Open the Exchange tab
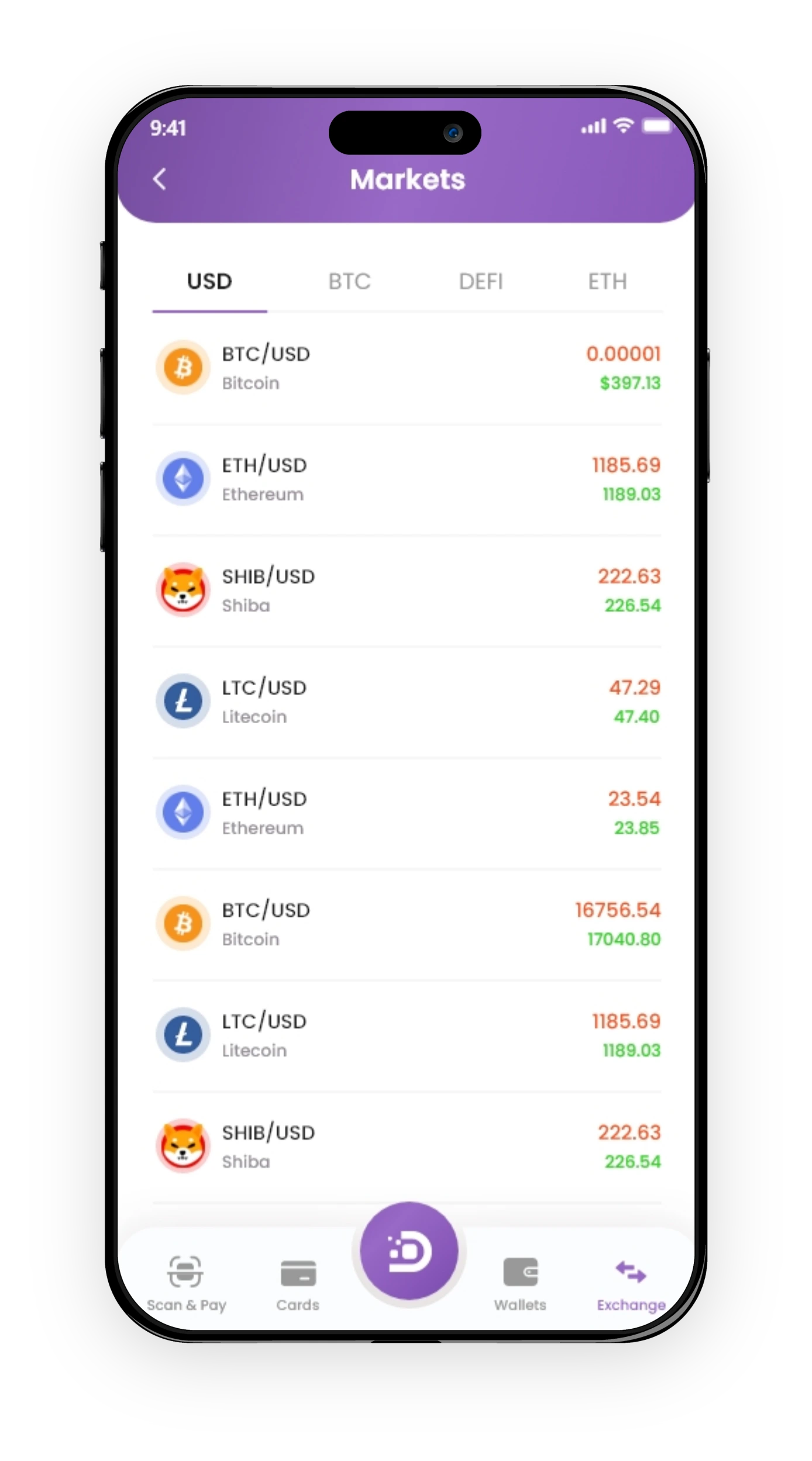 pos(631,1283)
